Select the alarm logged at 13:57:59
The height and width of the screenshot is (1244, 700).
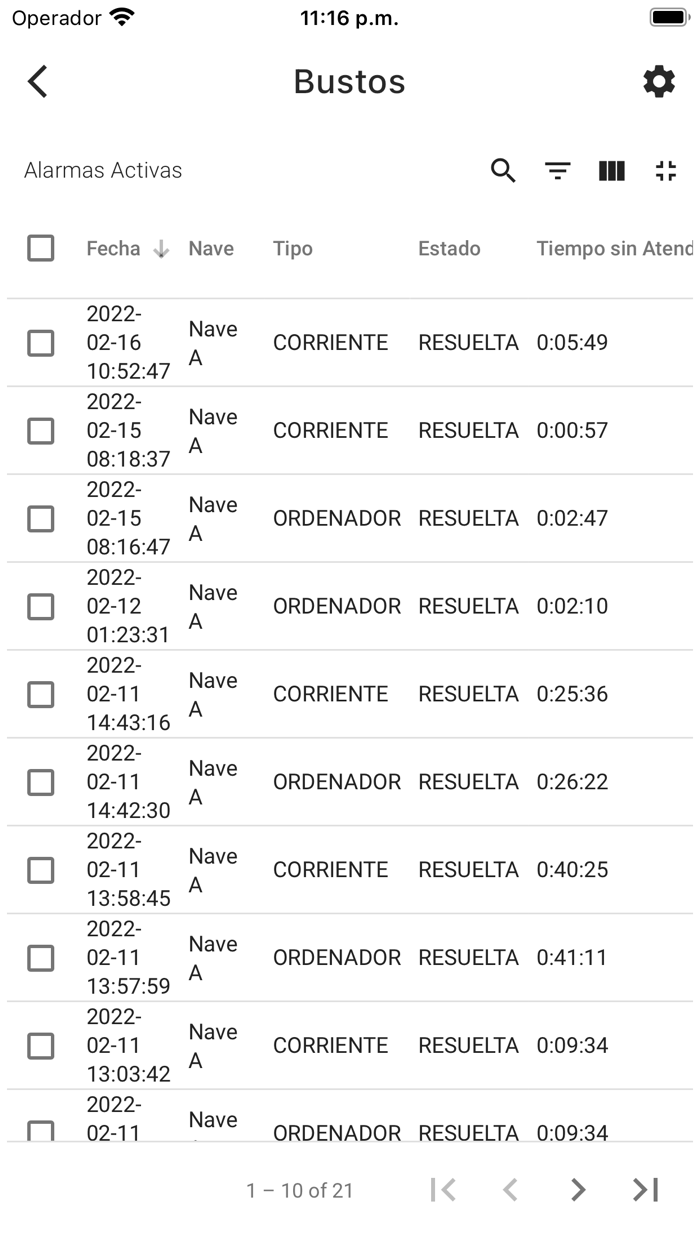tap(41, 959)
